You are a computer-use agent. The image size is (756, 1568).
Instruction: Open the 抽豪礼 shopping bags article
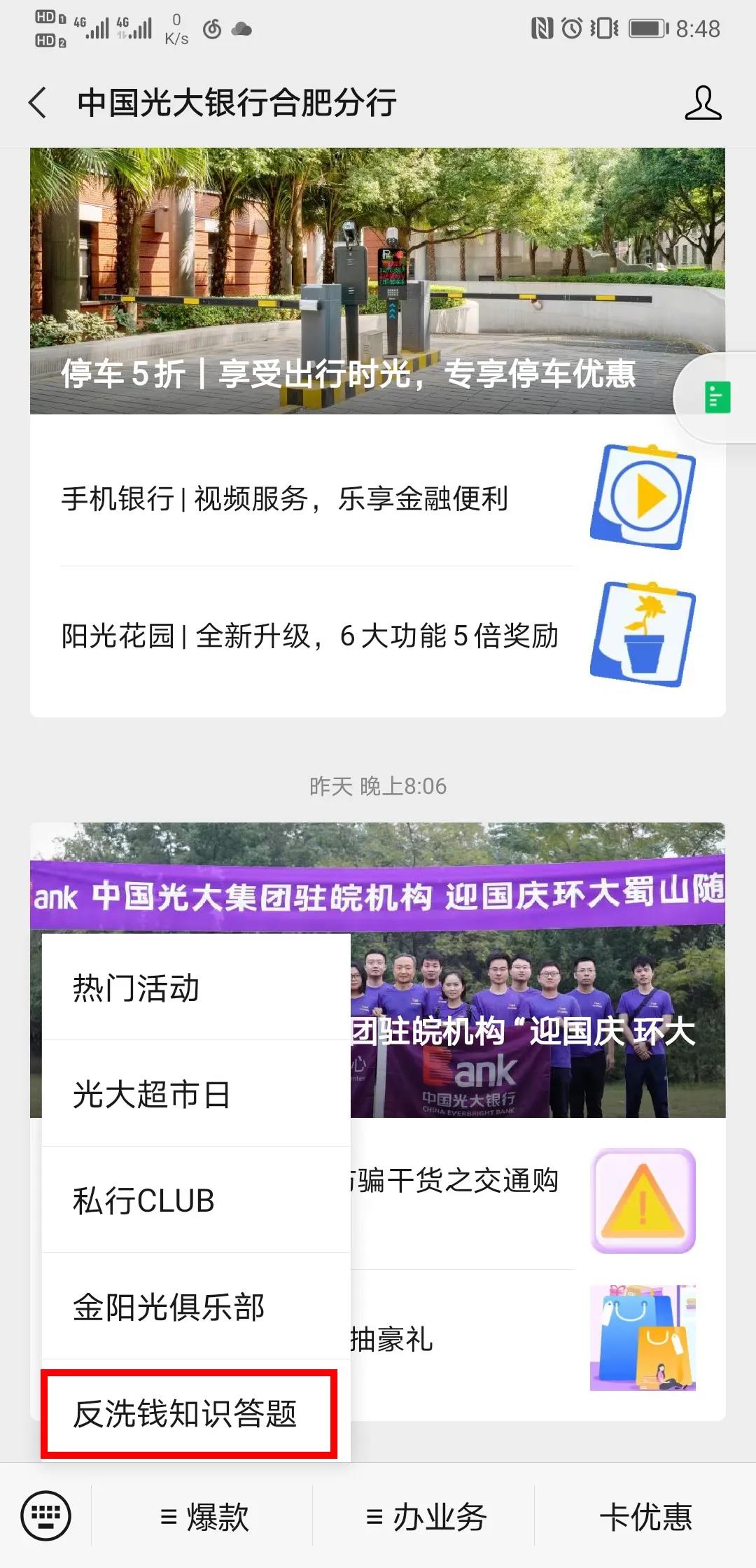coord(538,1338)
